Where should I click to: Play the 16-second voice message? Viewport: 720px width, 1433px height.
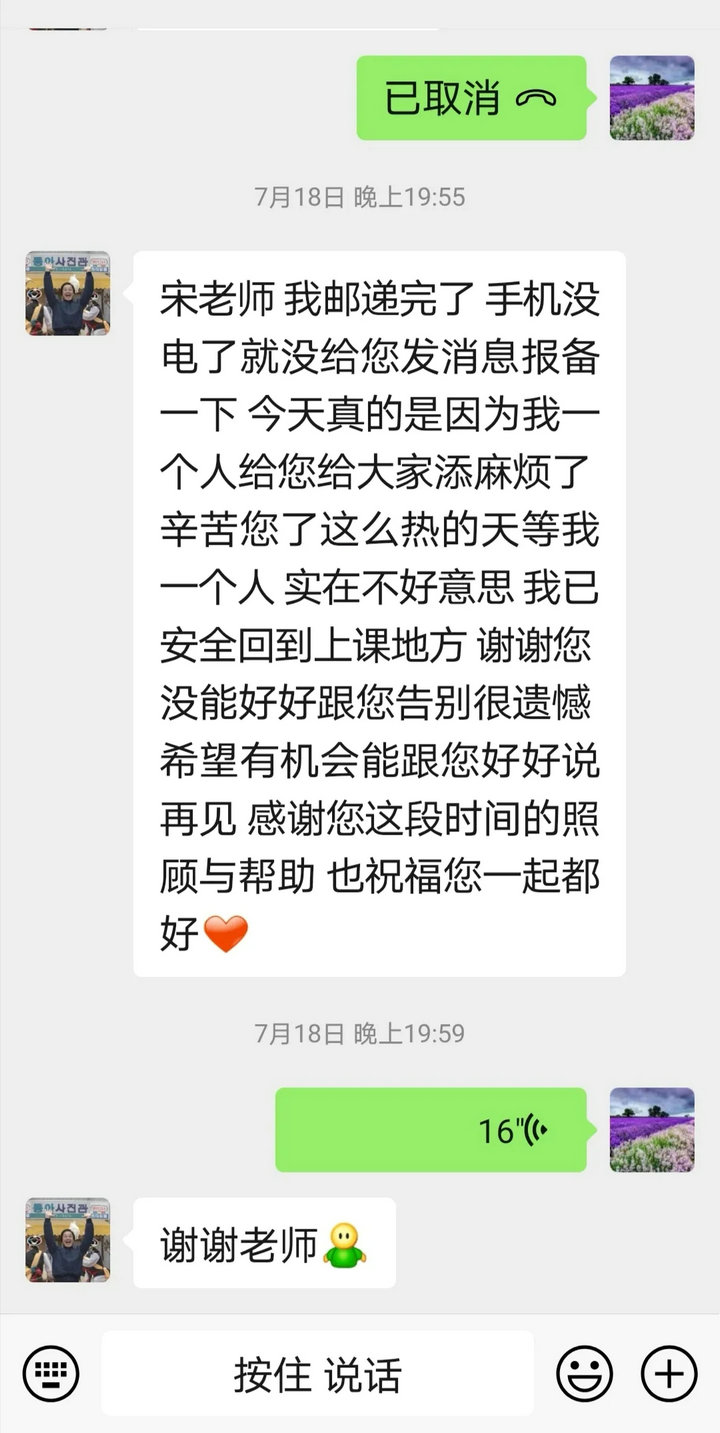[x=431, y=1130]
